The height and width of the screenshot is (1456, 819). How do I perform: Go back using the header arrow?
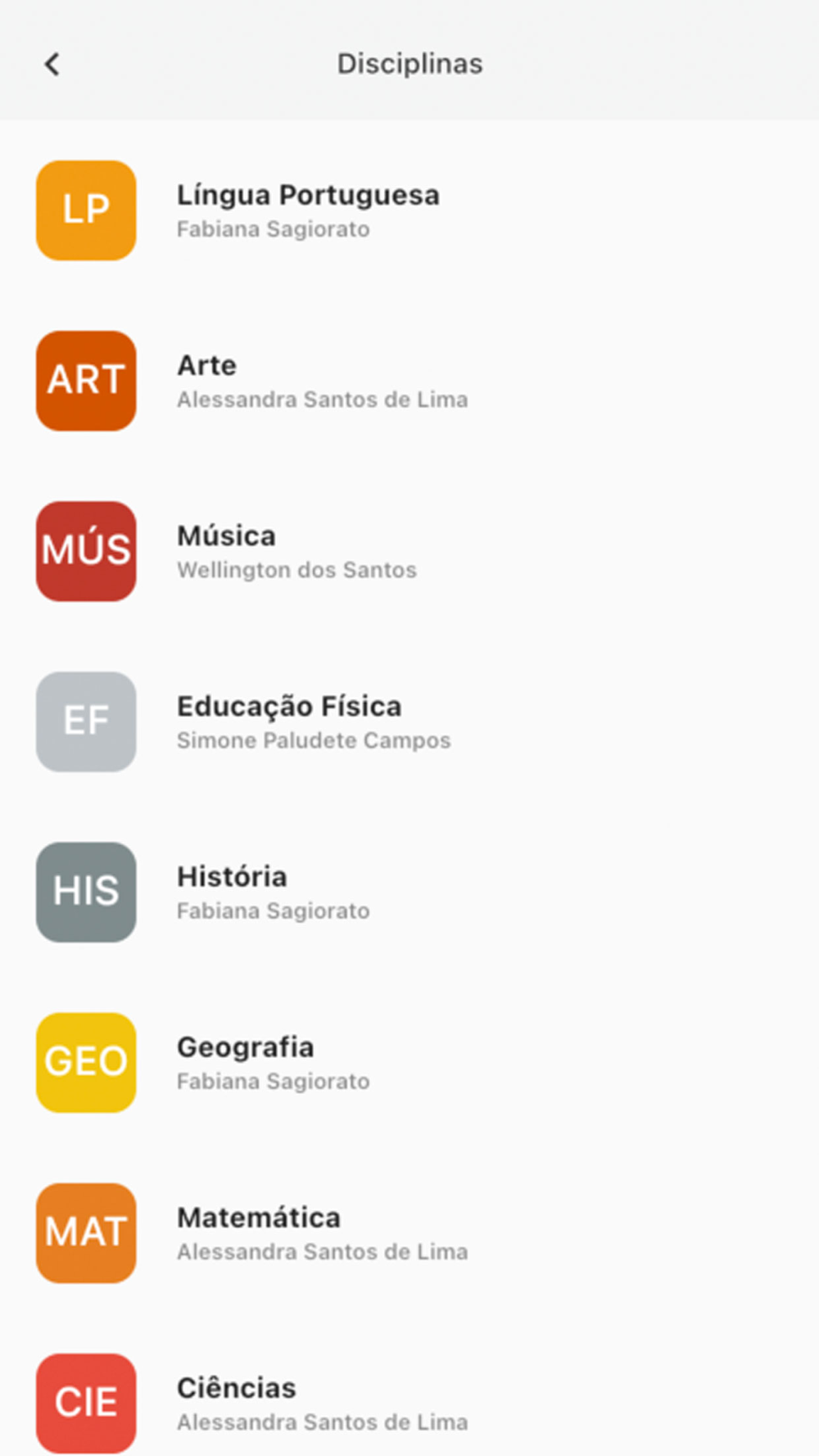tap(52, 64)
